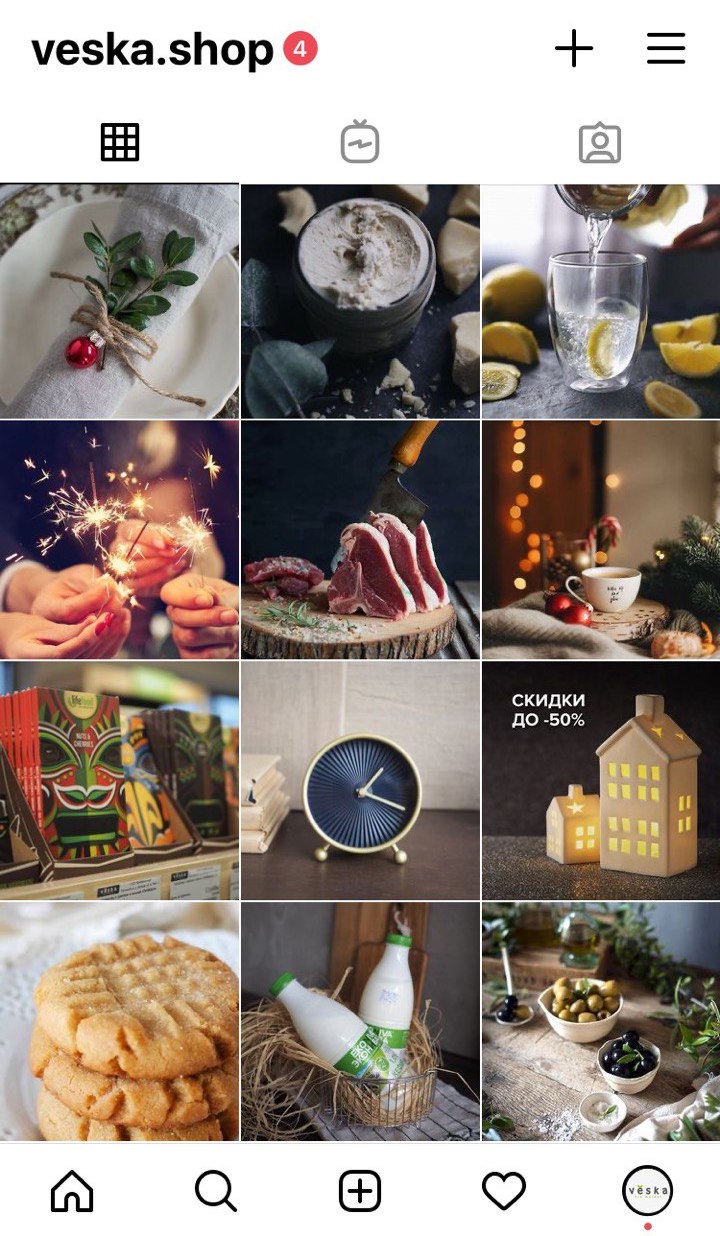
Task: Open the napkin with red ornament post
Action: (x=119, y=301)
